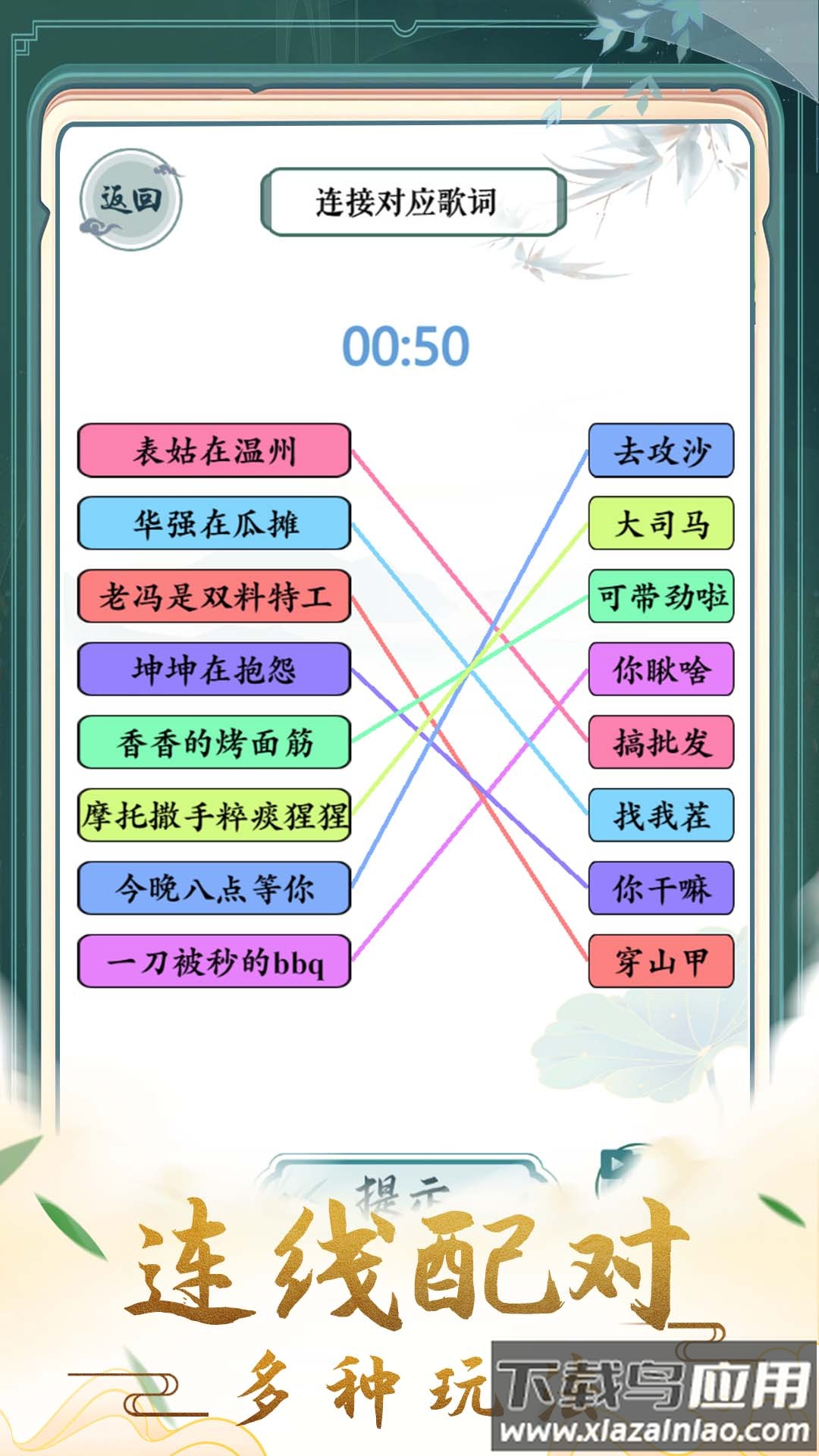Select the 摩托撒手粹痰猩猩 tile

pyautogui.click(x=215, y=816)
